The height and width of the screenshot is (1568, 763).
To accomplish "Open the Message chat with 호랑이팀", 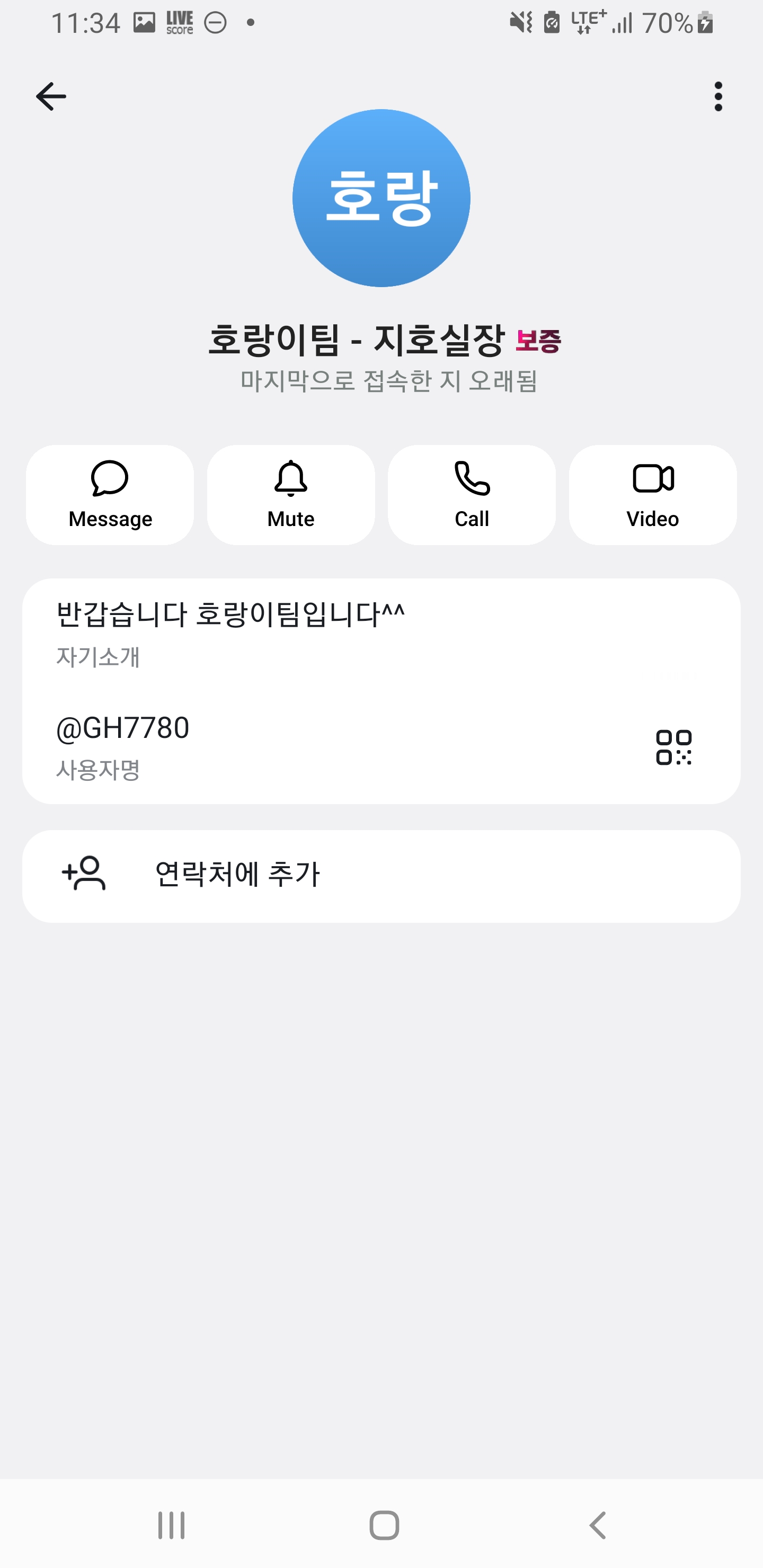I will (x=110, y=494).
